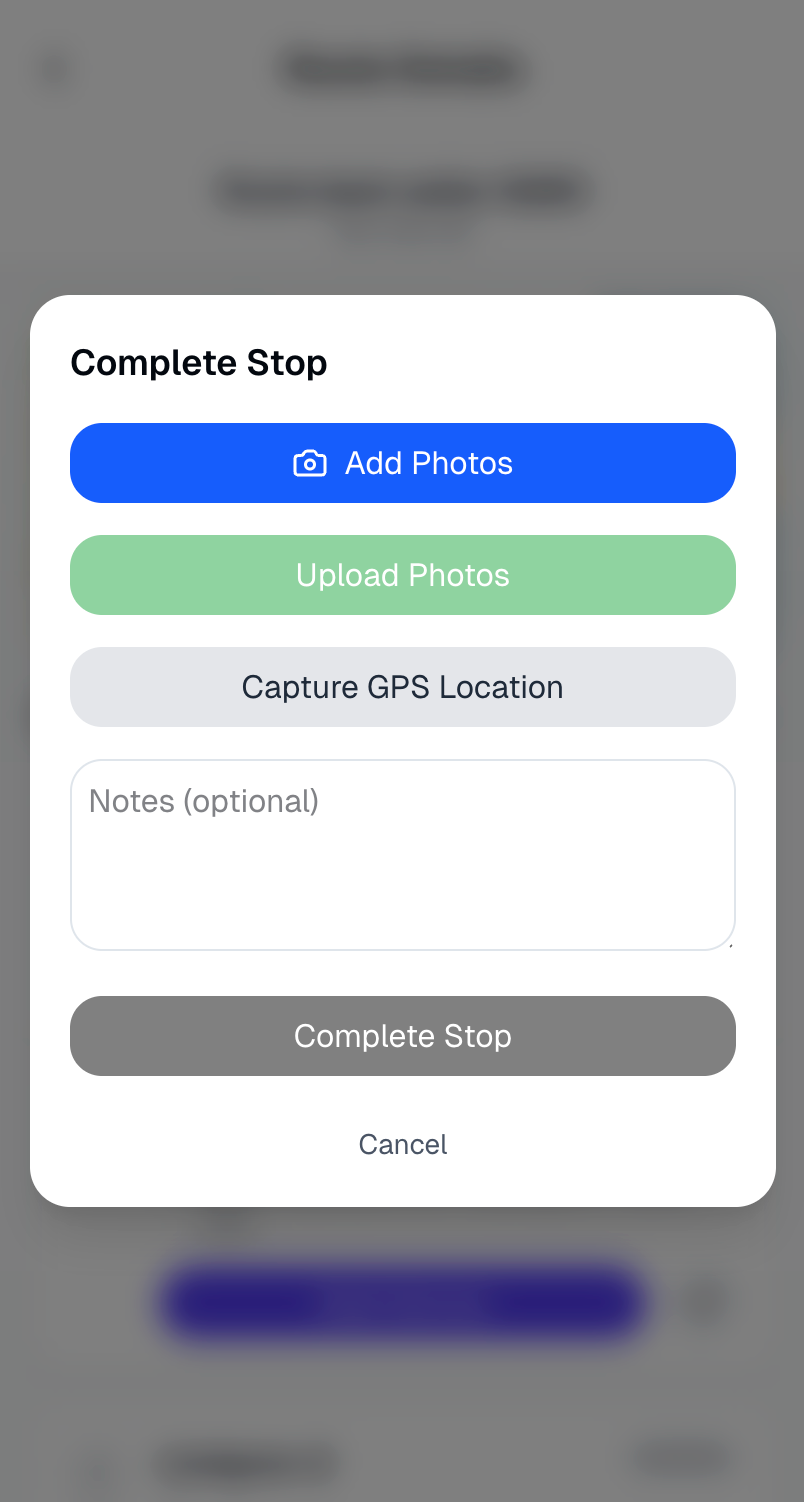Capture GPS Location
The image size is (804, 1502).
click(x=402, y=687)
